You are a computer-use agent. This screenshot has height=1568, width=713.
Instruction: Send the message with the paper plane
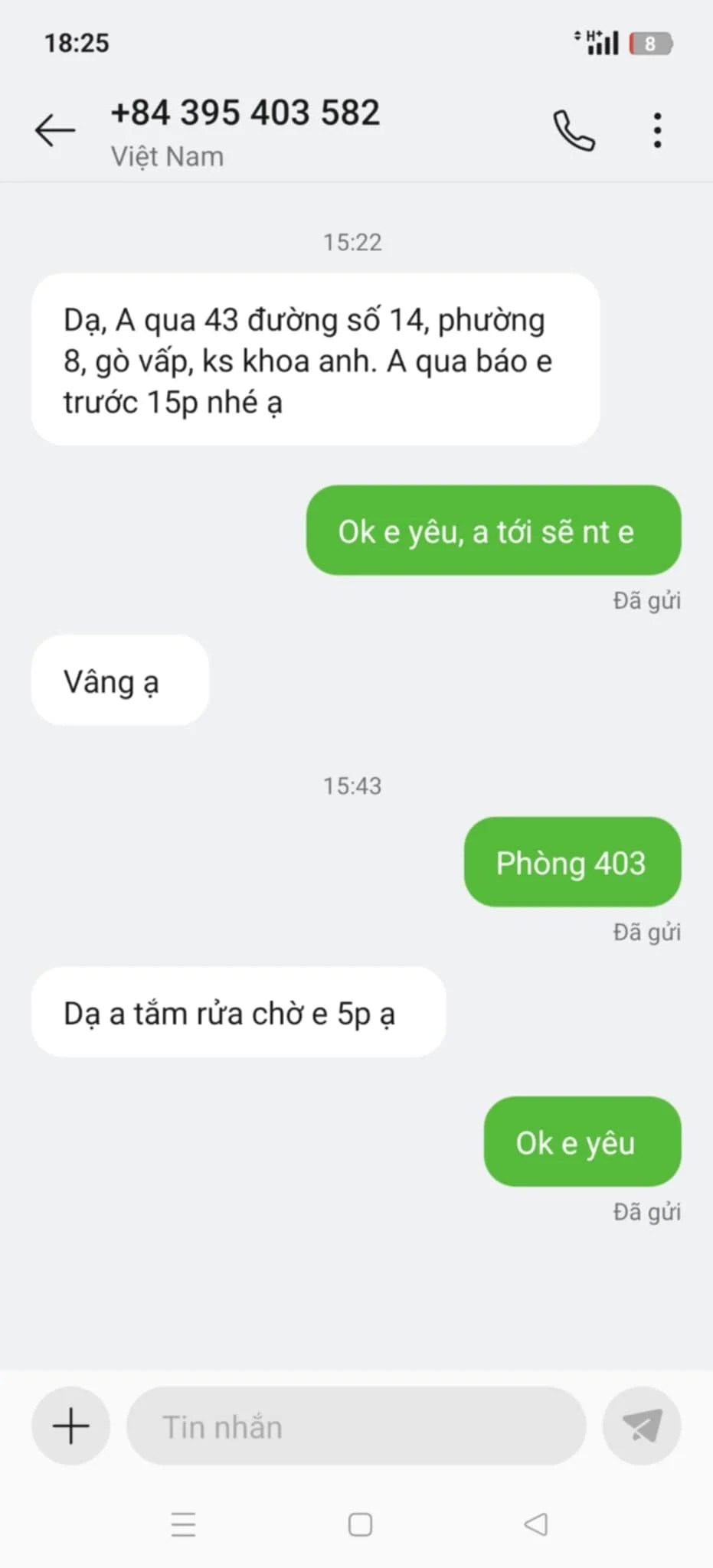[x=642, y=1426]
